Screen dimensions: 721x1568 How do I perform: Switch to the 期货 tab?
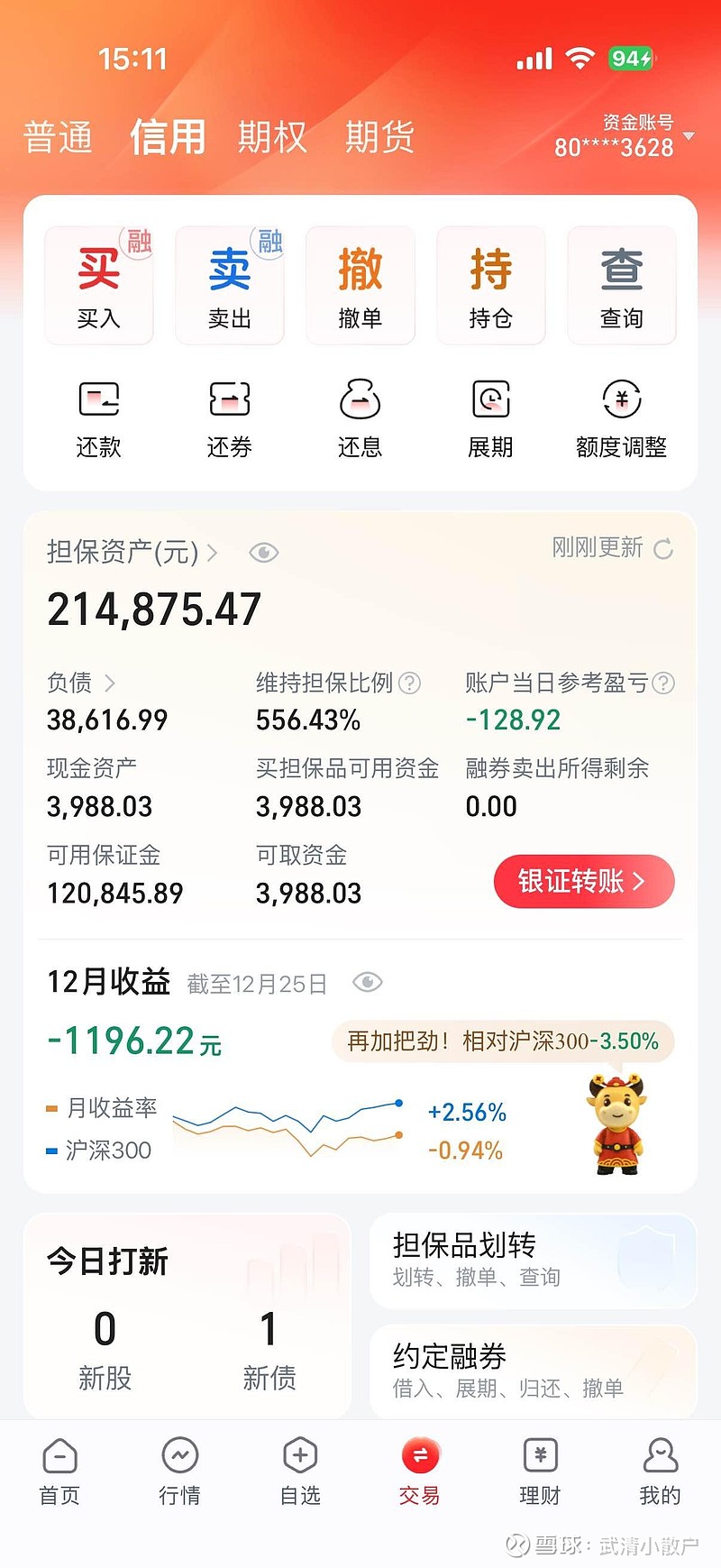(x=379, y=135)
